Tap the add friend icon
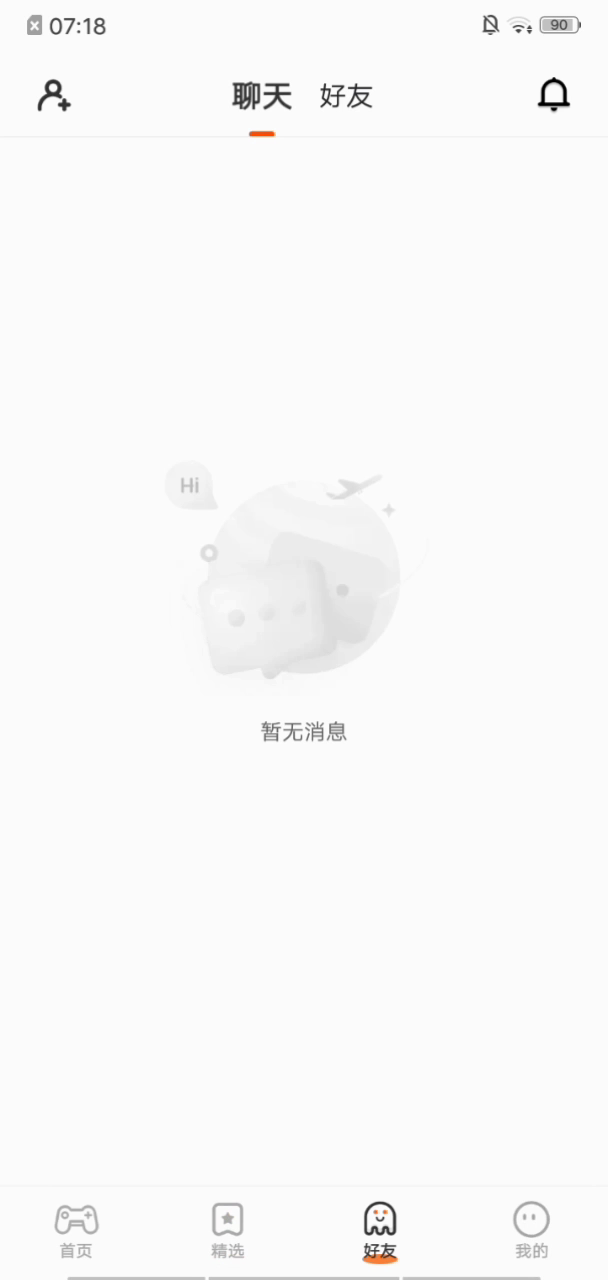The height and width of the screenshot is (1280, 608). pyautogui.click(x=54, y=96)
